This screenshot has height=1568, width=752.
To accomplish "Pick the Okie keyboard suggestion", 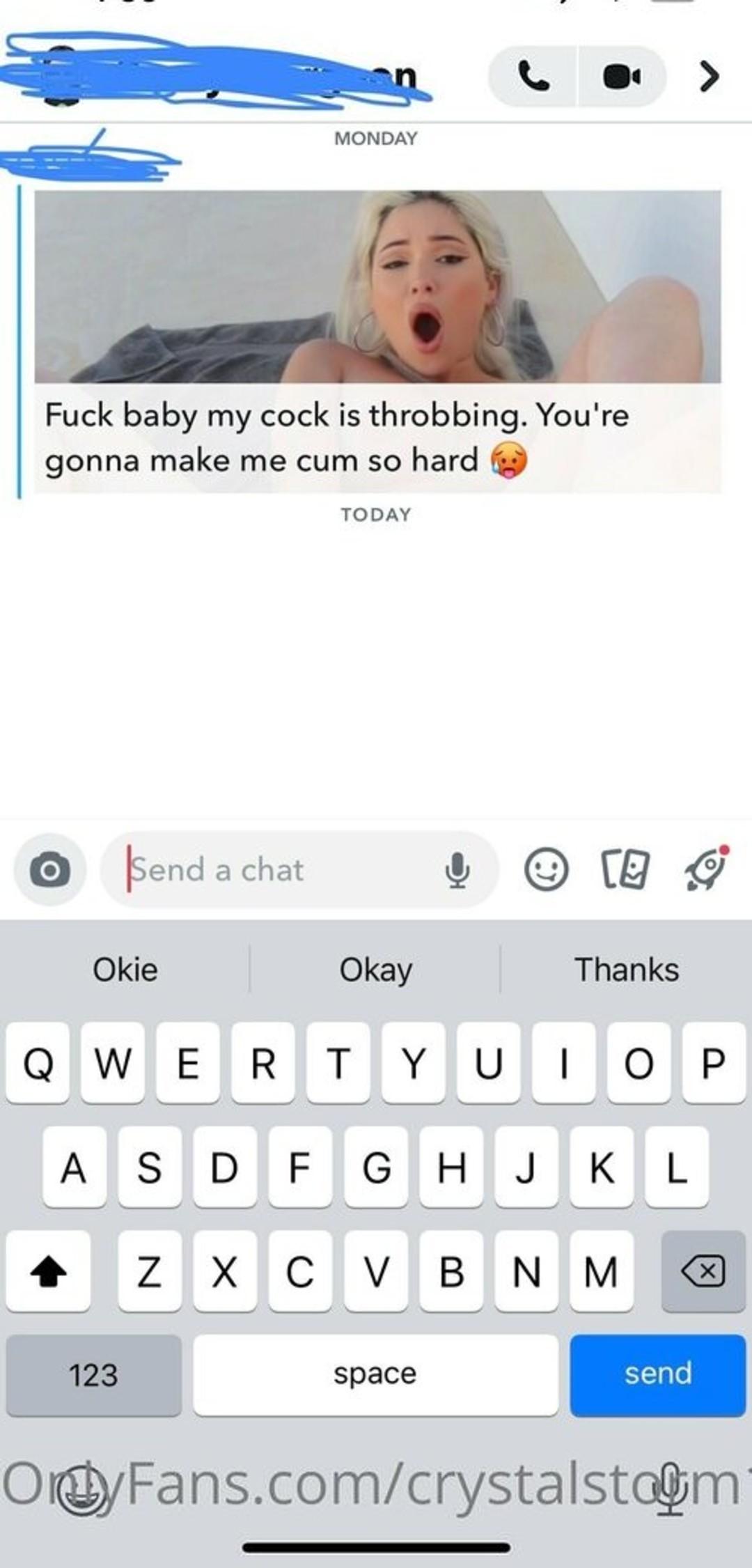I will [x=125, y=970].
